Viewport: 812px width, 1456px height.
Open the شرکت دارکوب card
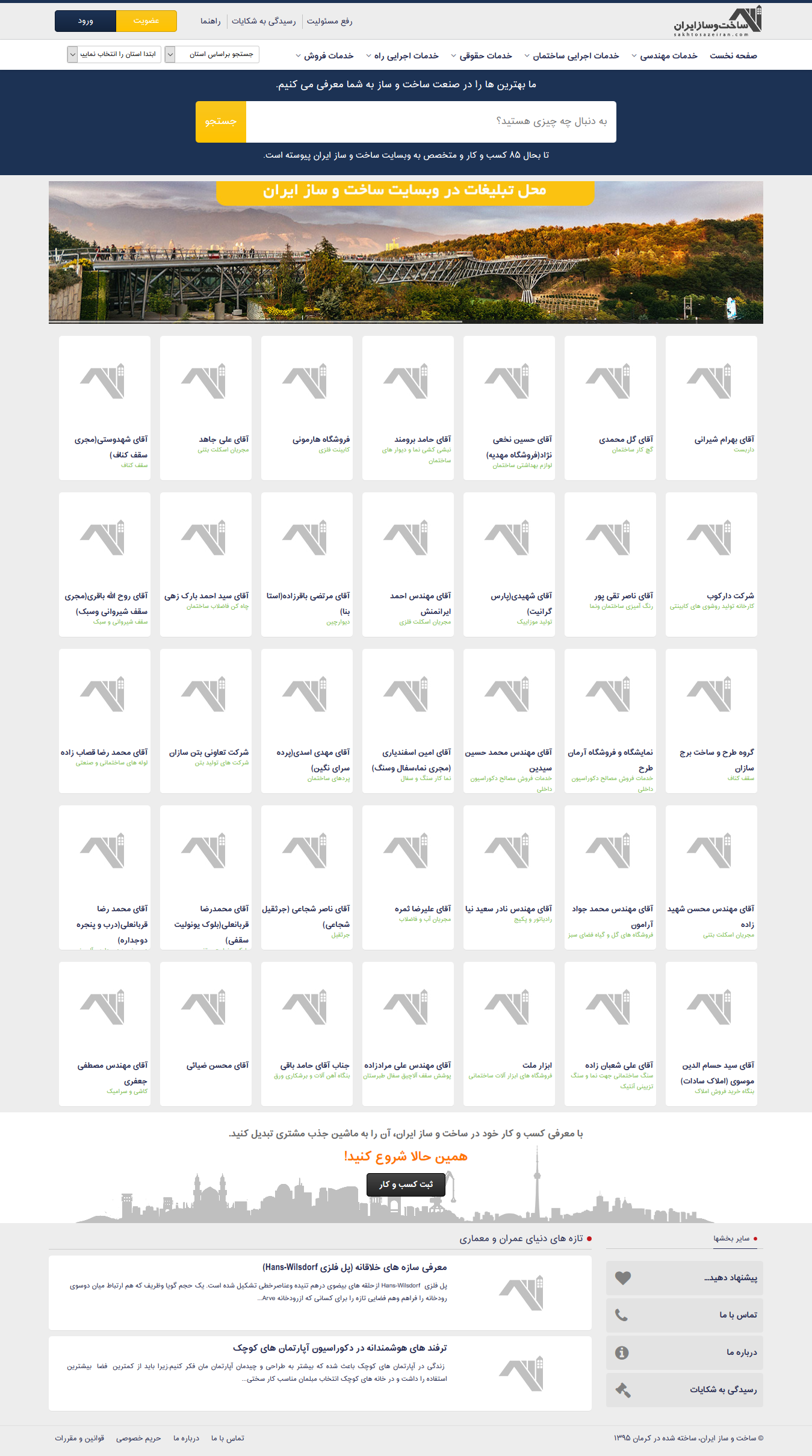pyautogui.click(x=711, y=565)
